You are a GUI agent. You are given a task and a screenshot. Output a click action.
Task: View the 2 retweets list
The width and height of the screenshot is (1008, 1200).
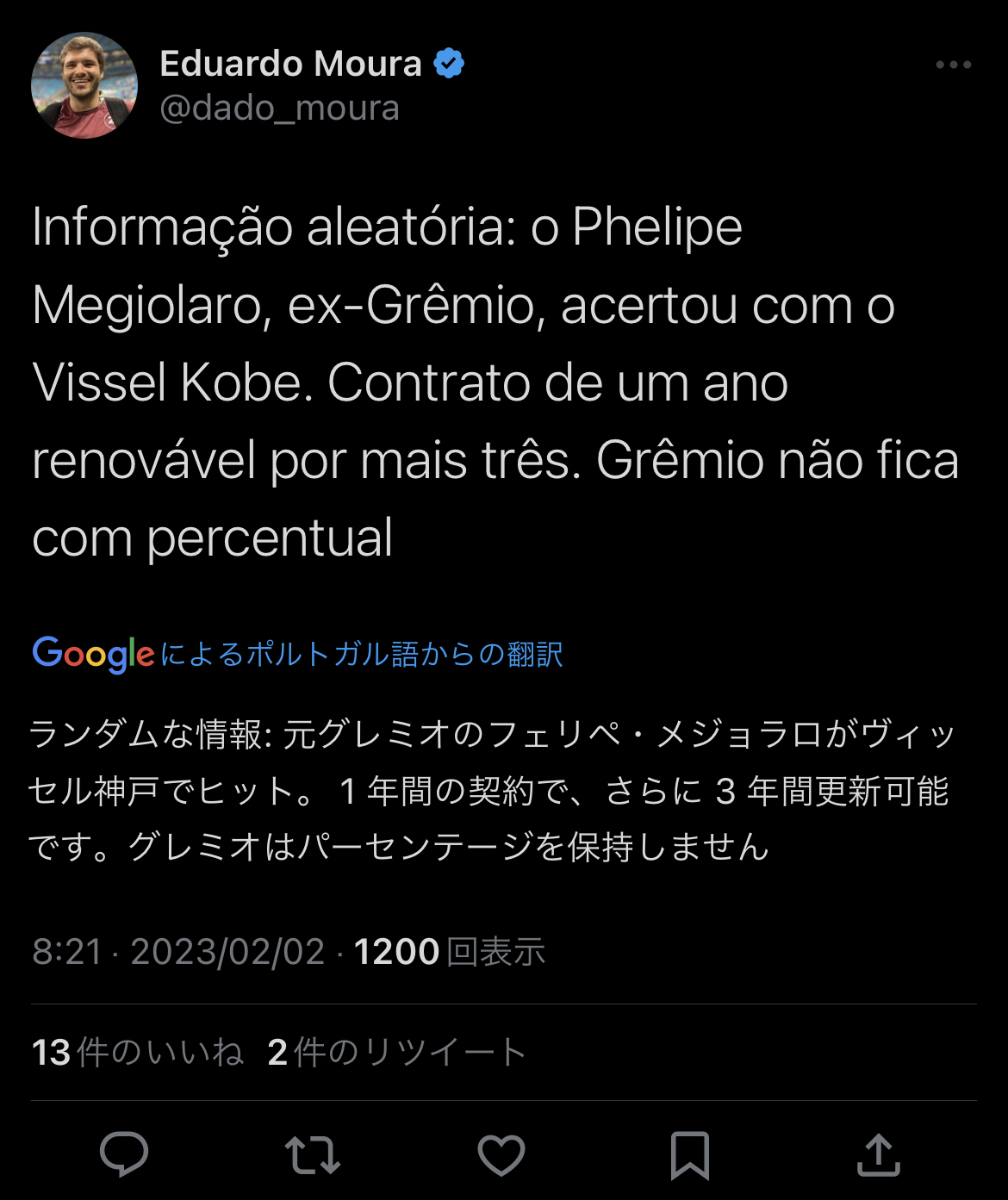coord(396,1052)
